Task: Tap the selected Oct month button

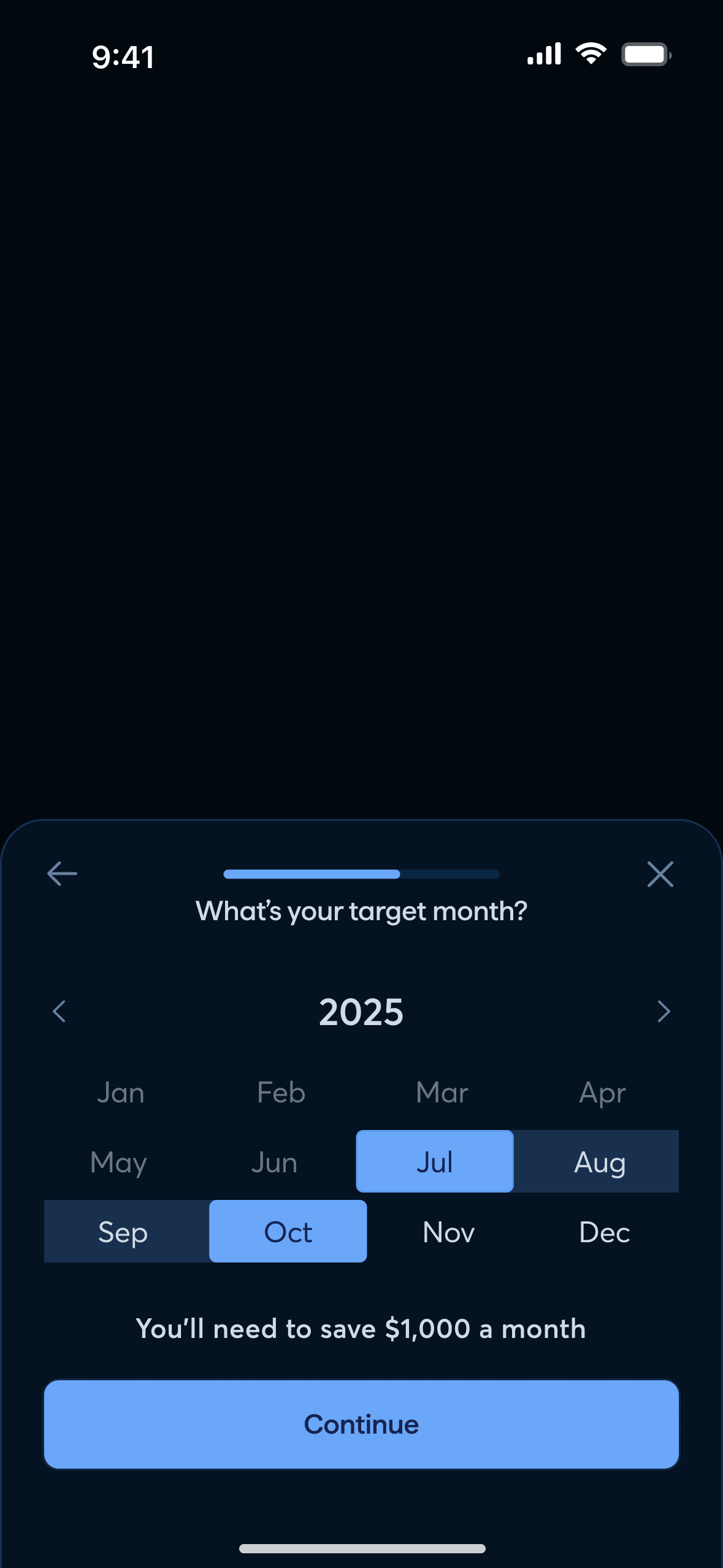Action: click(x=288, y=1231)
